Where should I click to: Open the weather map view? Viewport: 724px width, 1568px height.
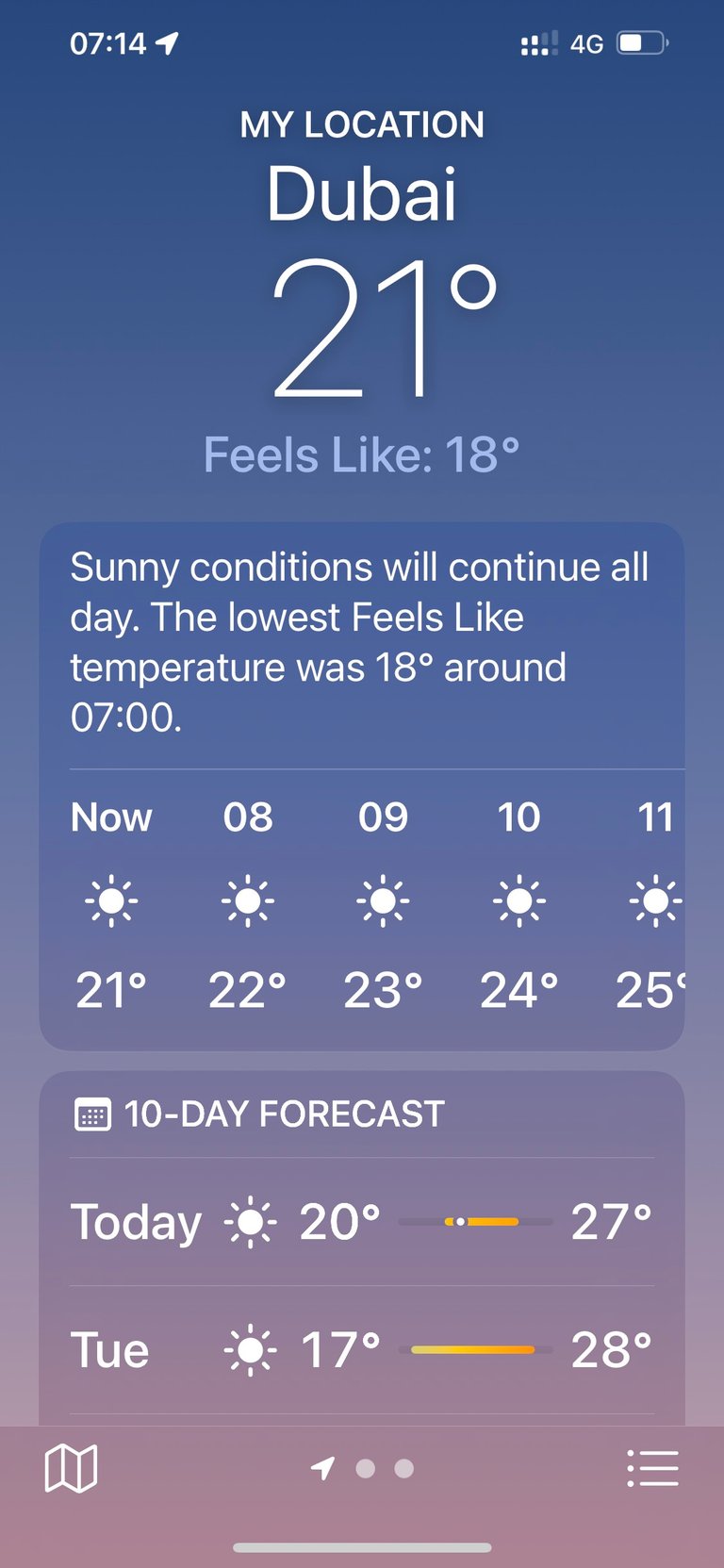point(71,1468)
